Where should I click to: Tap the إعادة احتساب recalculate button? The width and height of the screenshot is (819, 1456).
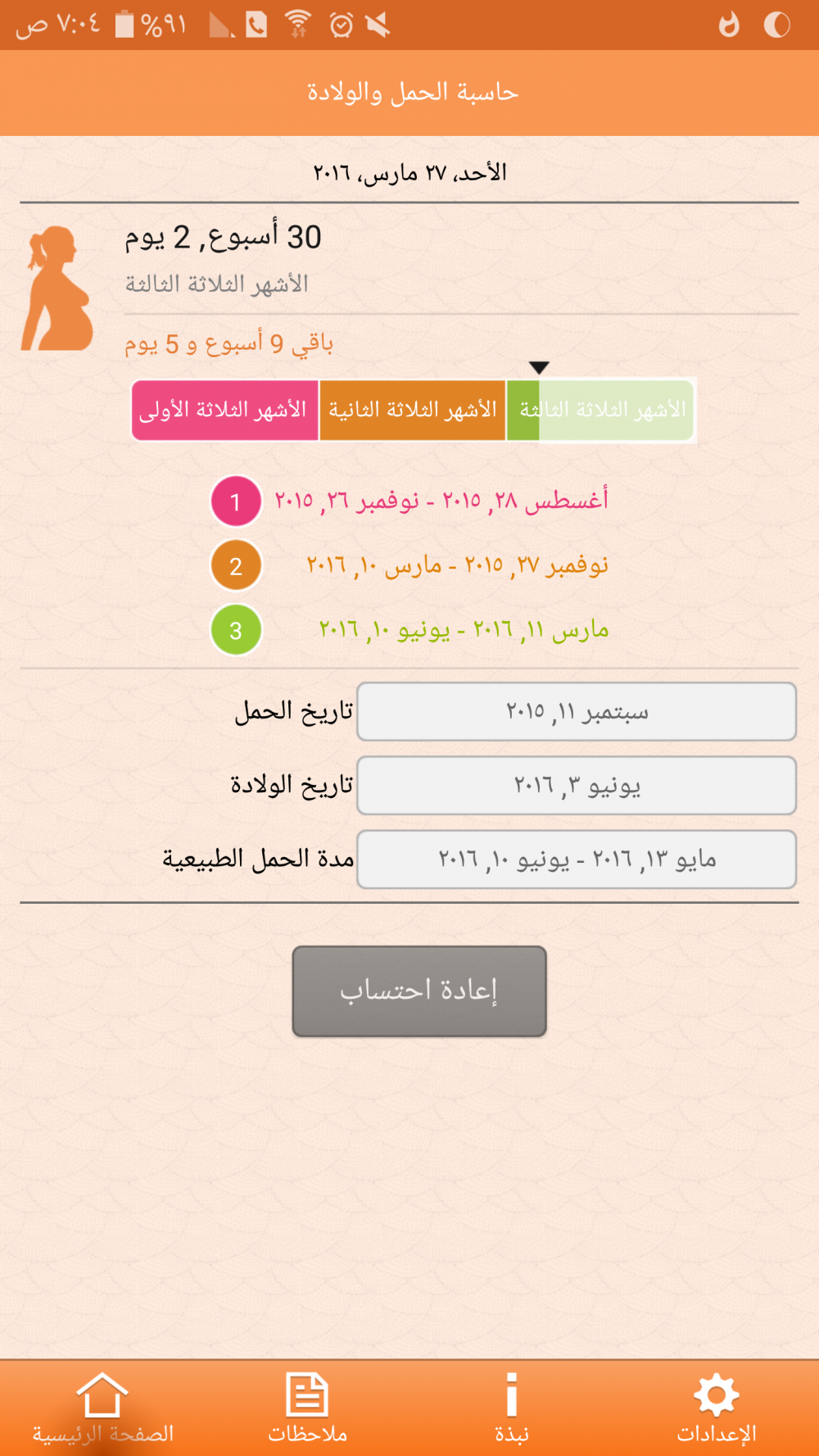tap(419, 991)
